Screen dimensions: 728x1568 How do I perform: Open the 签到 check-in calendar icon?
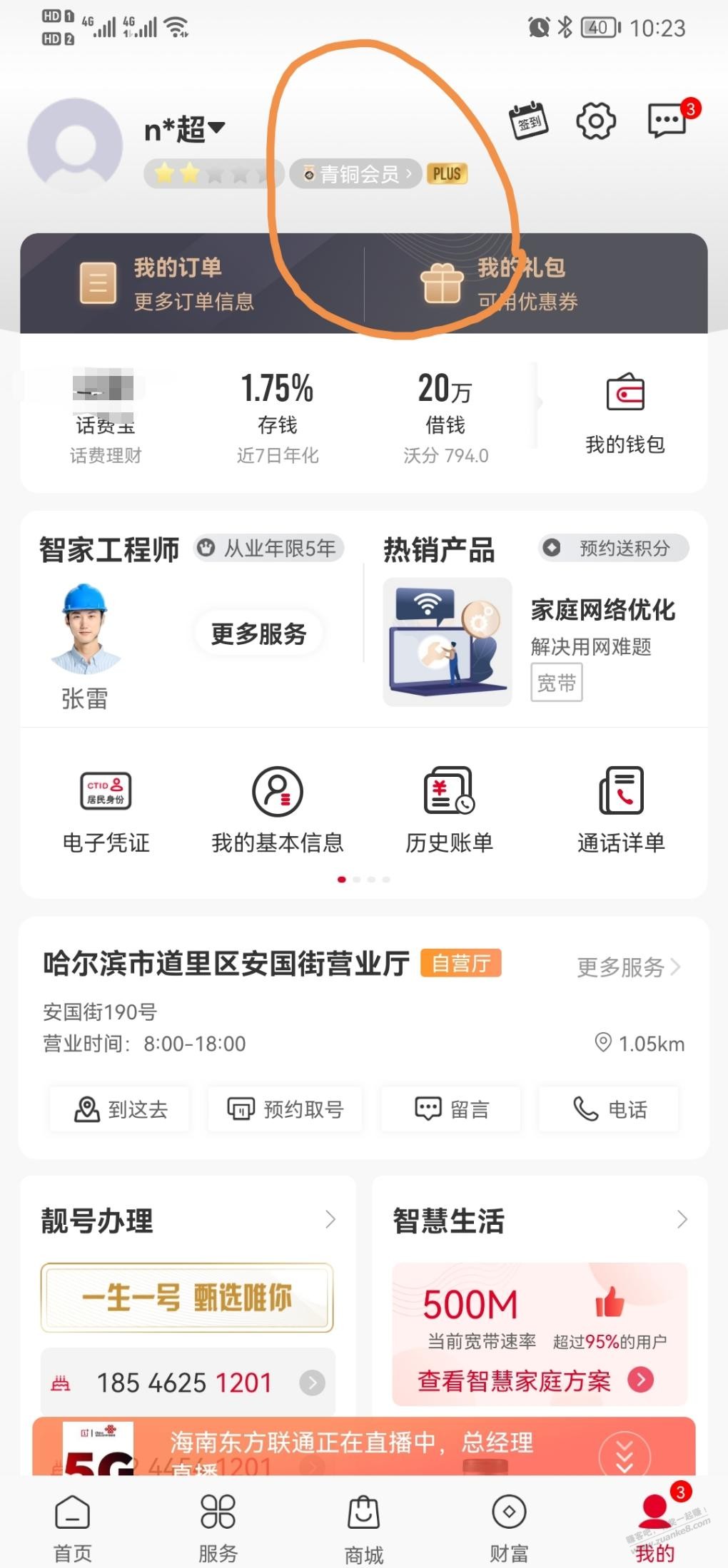point(529,121)
